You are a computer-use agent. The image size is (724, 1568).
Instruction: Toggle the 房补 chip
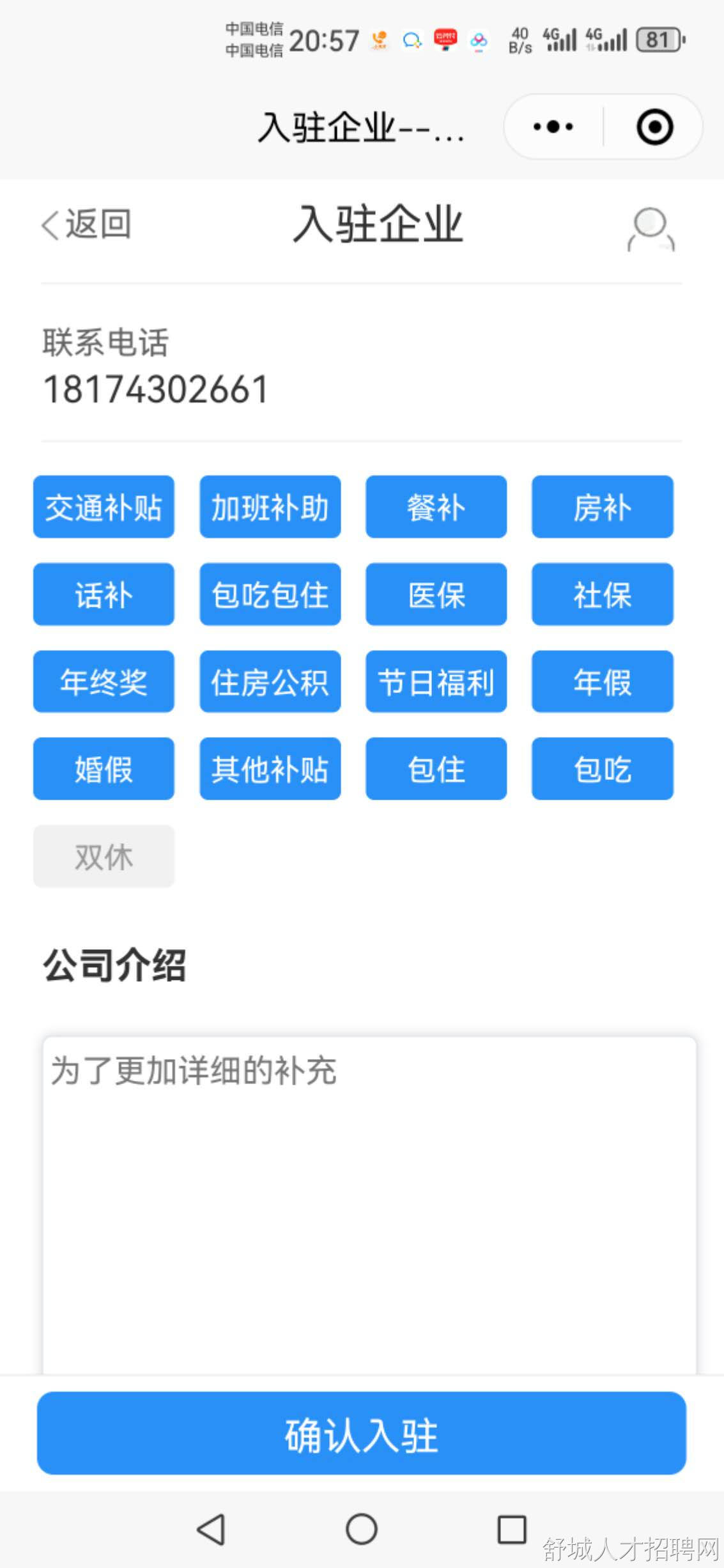(x=602, y=507)
